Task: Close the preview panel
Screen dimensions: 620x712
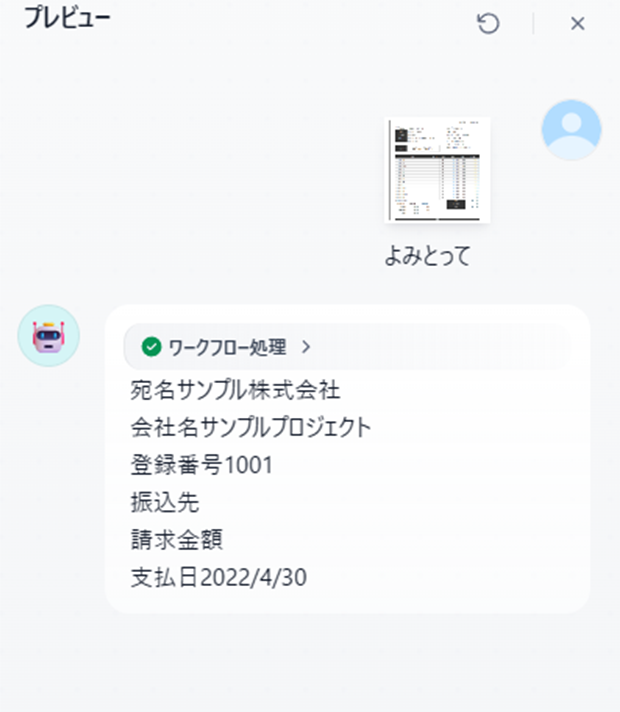Action: point(577,23)
